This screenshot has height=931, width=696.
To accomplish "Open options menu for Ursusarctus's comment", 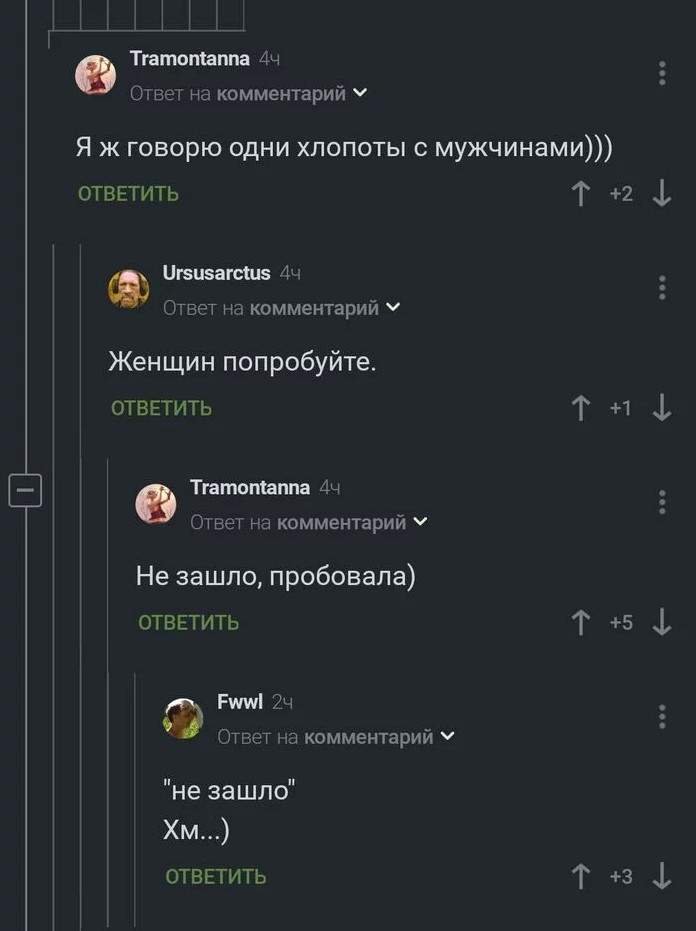I will click(x=662, y=287).
